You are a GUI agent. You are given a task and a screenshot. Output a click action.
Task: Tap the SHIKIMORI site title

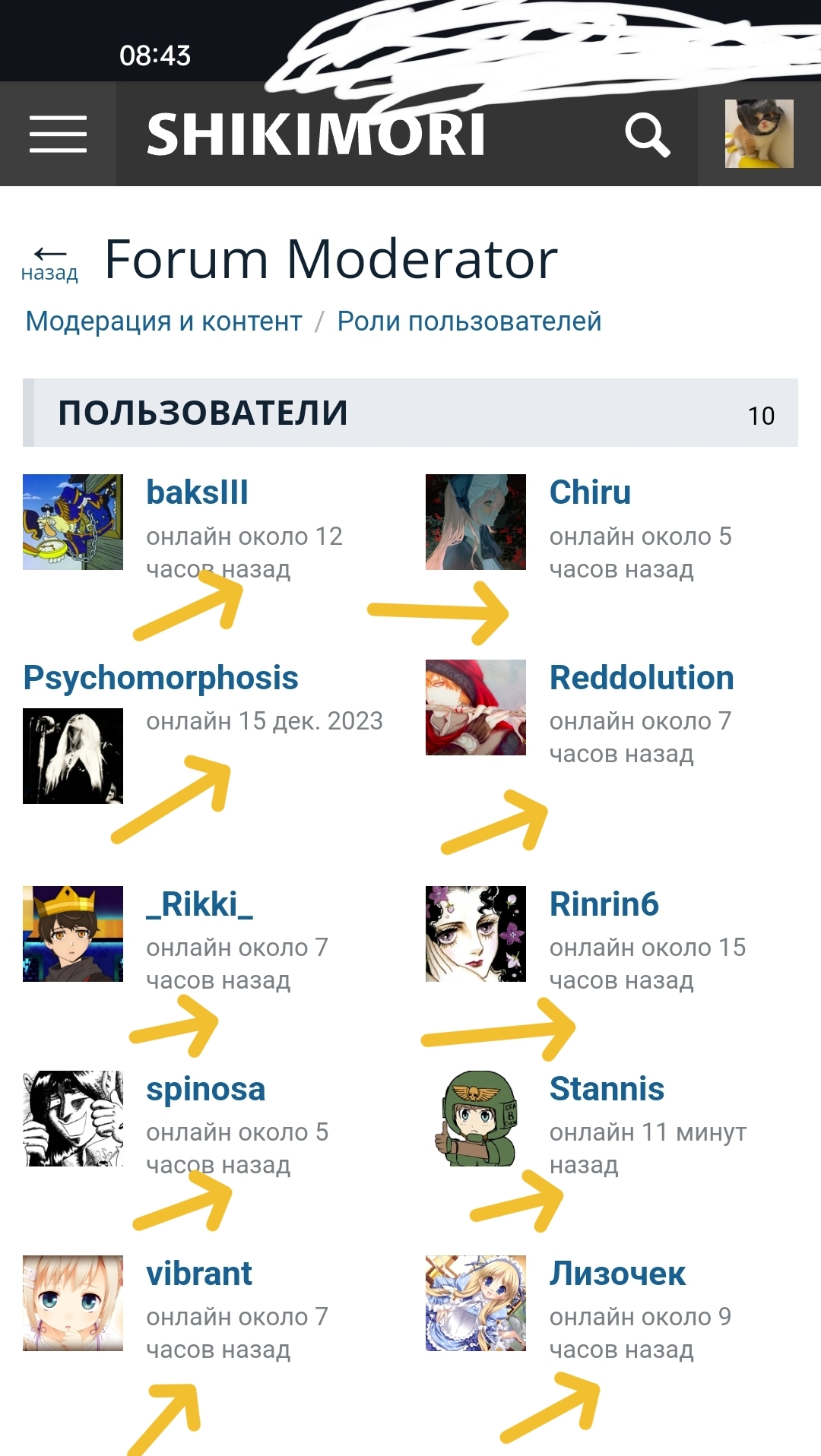pos(315,135)
